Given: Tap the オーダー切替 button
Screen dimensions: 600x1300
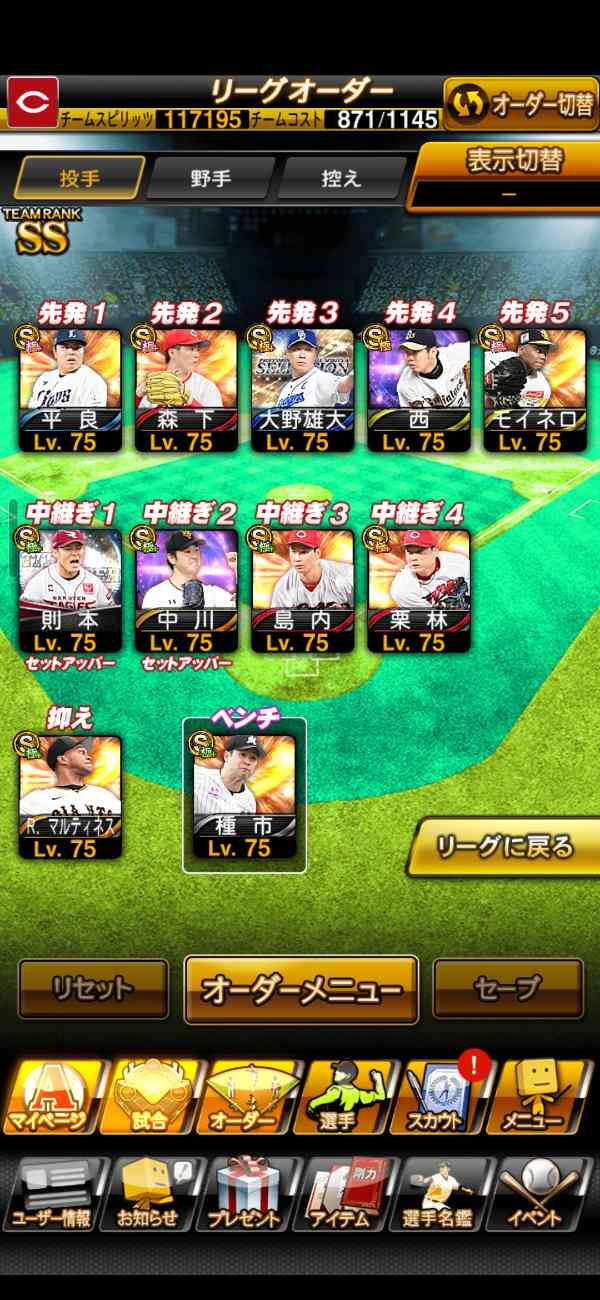Looking at the screenshot, I should [520, 104].
